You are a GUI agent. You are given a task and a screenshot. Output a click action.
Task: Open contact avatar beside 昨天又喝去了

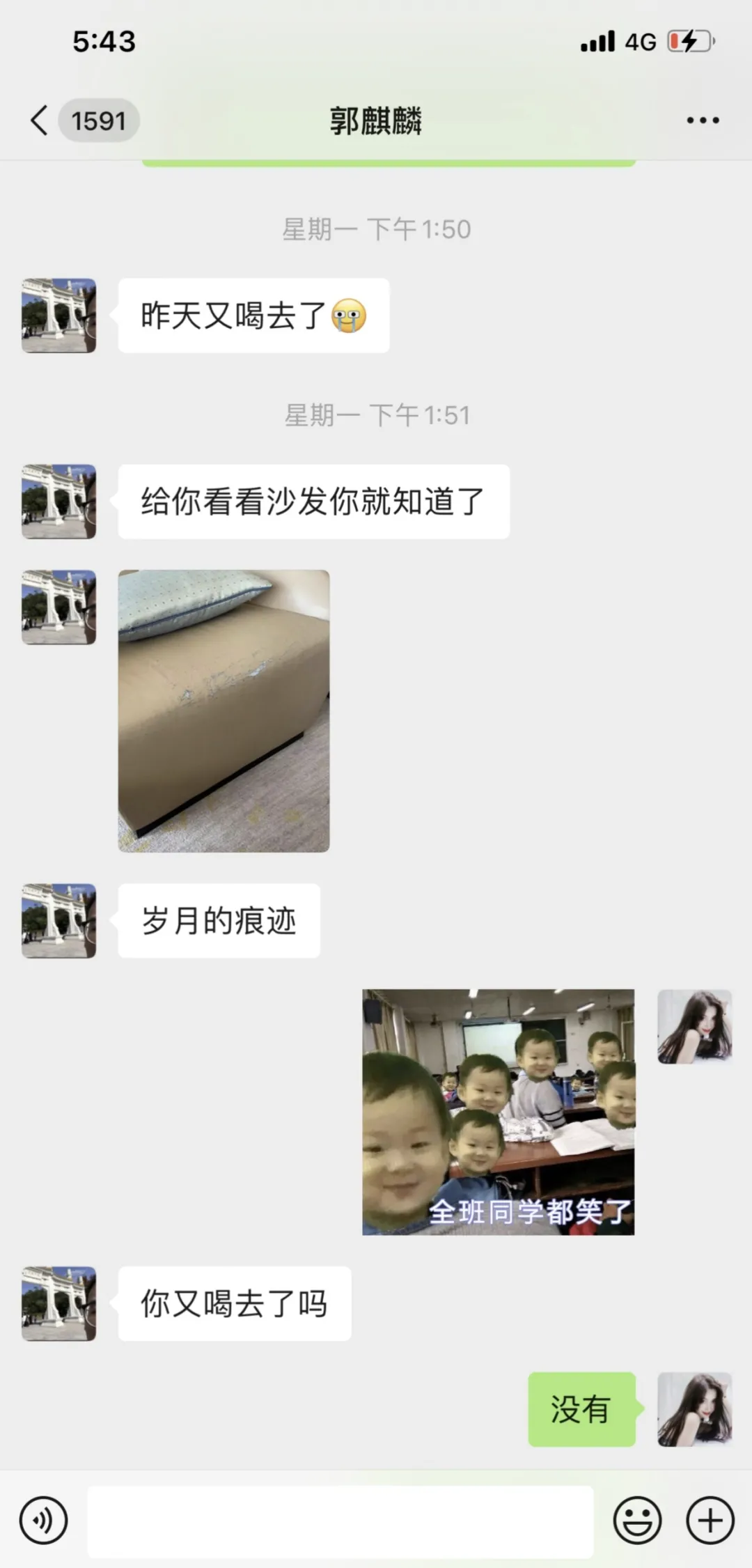tap(59, 316)
